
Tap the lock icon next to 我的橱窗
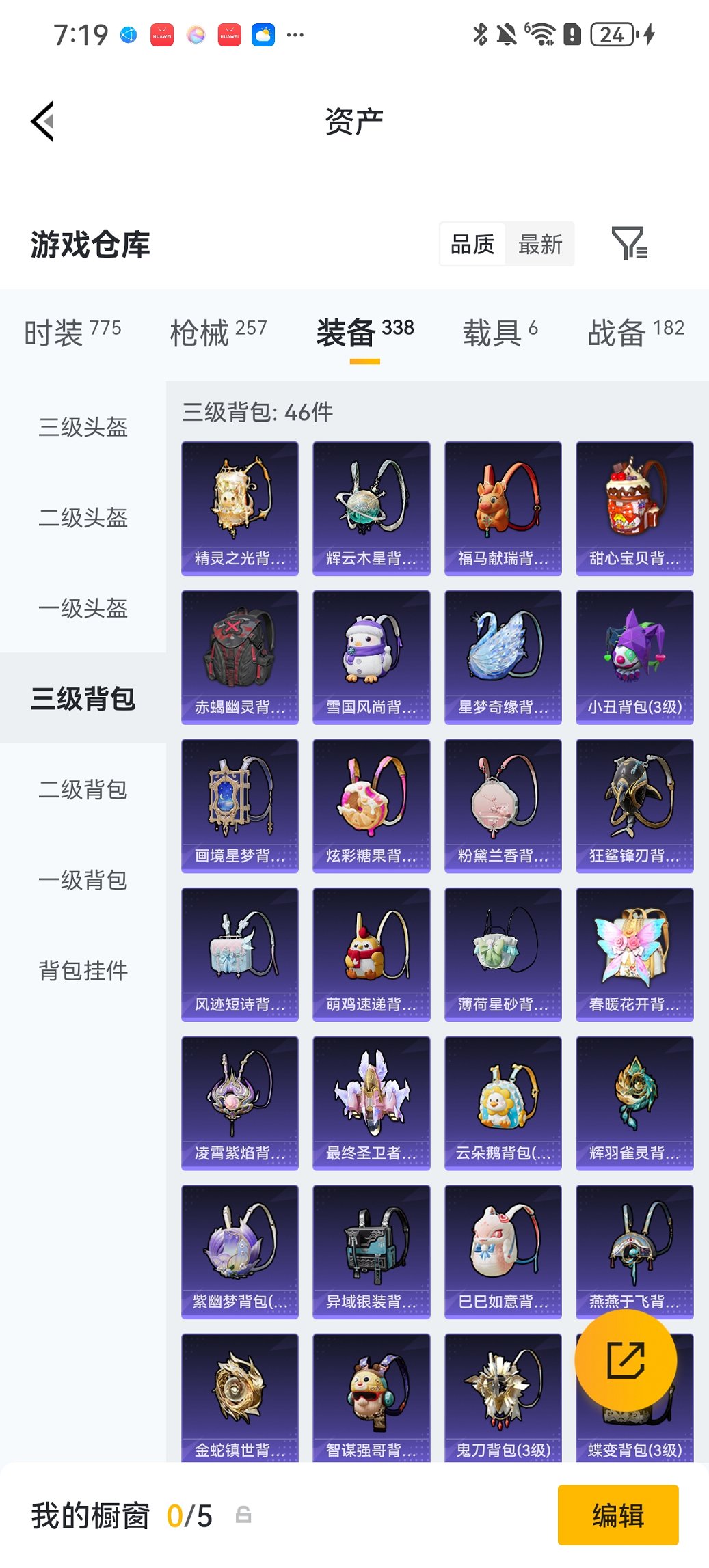tap(244, 1515)
